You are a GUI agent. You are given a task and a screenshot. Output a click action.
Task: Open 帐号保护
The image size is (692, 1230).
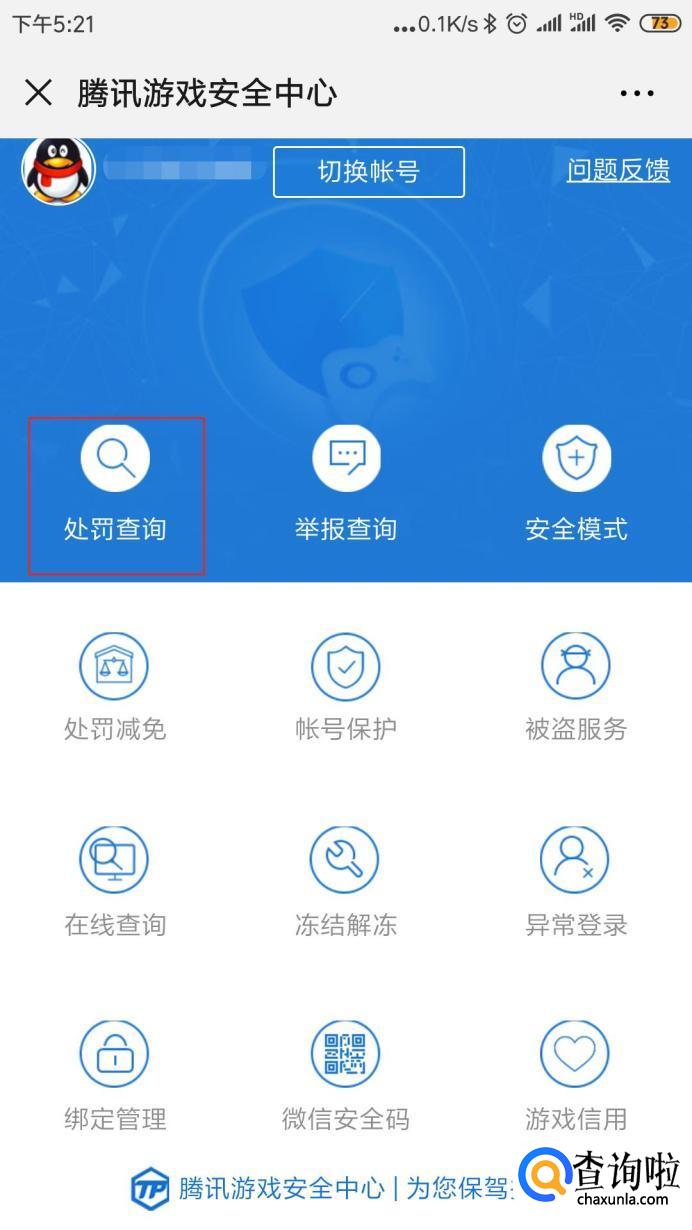point(346,688)
